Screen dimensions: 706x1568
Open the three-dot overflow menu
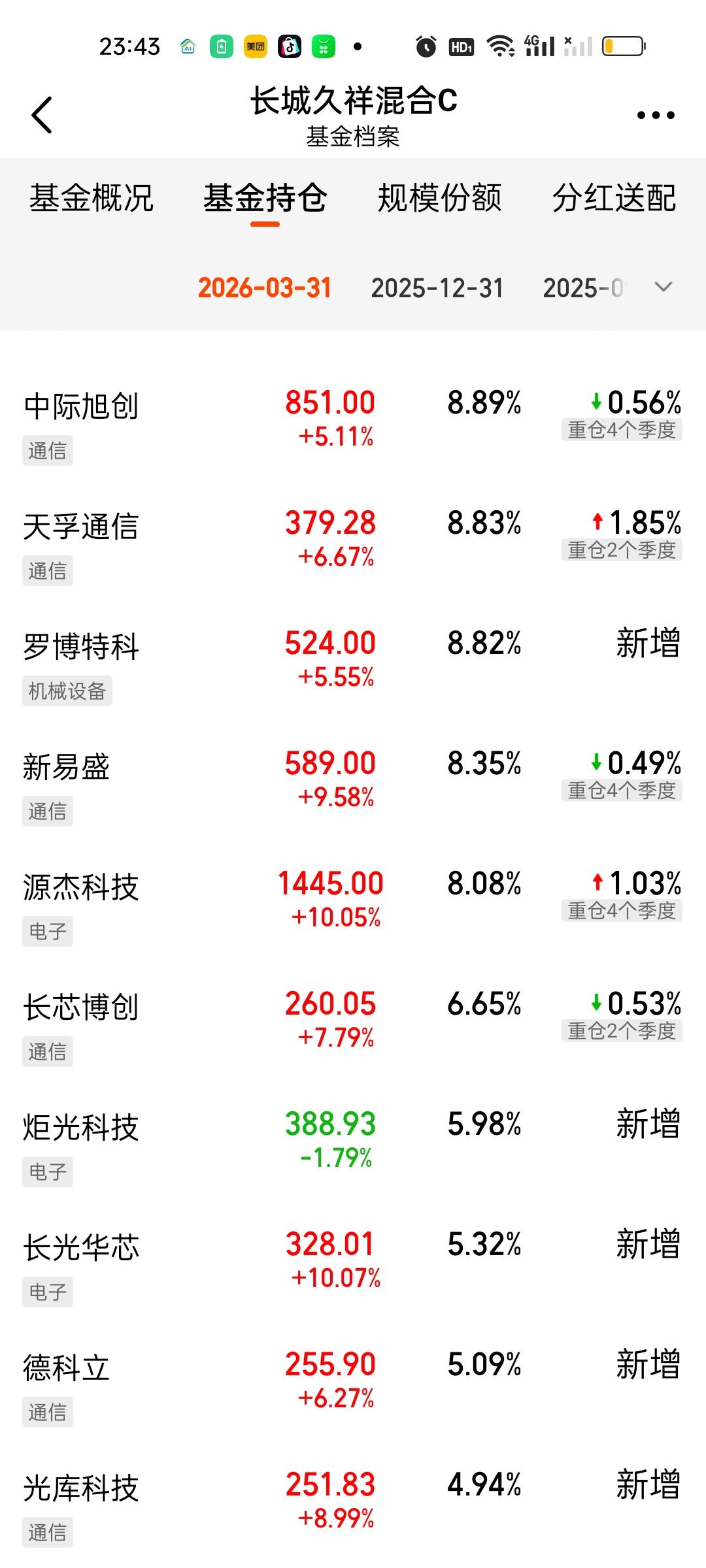pyautogui.click(x=655, y=115)
